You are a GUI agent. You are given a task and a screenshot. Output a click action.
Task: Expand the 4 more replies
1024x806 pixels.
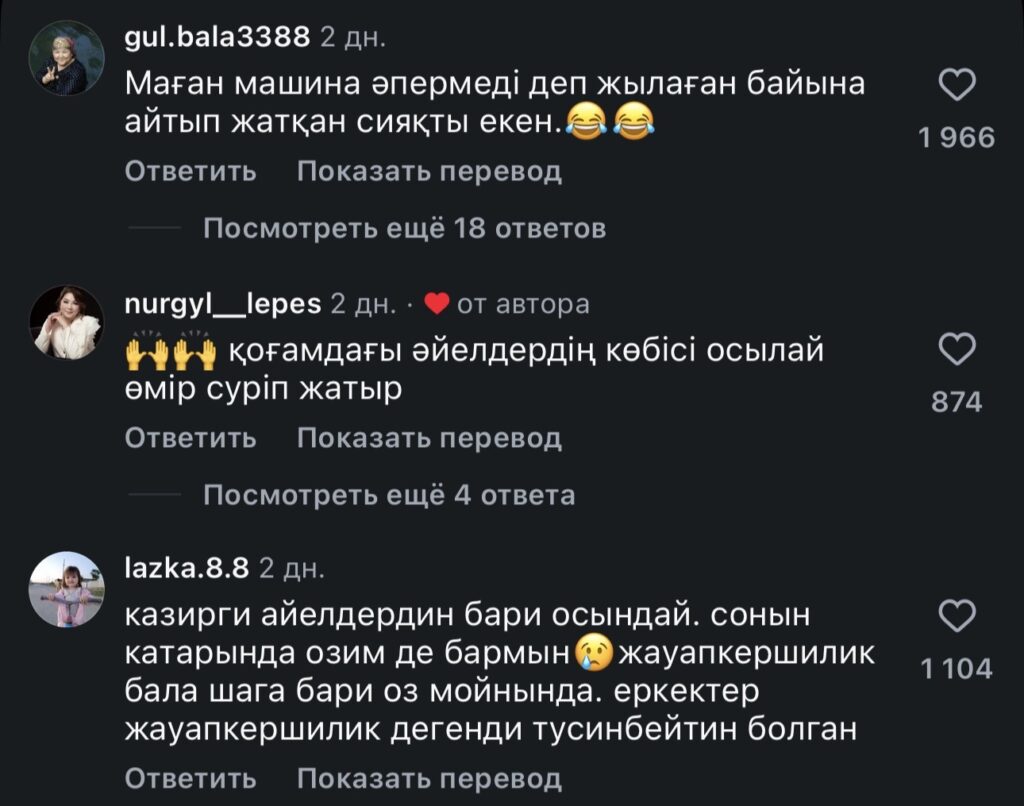coord(389,495)
